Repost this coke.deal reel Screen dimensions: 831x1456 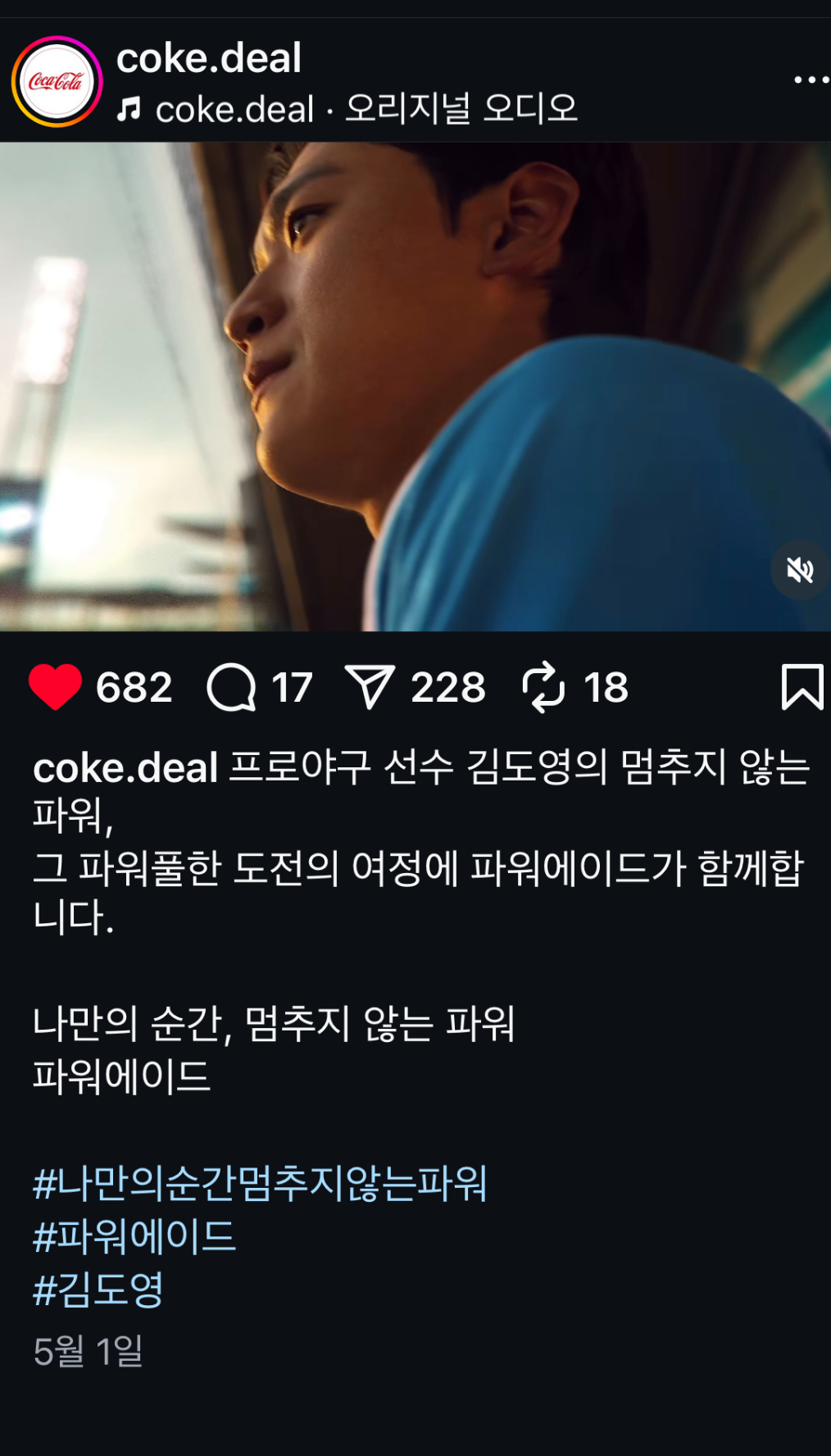pos(543,687)
